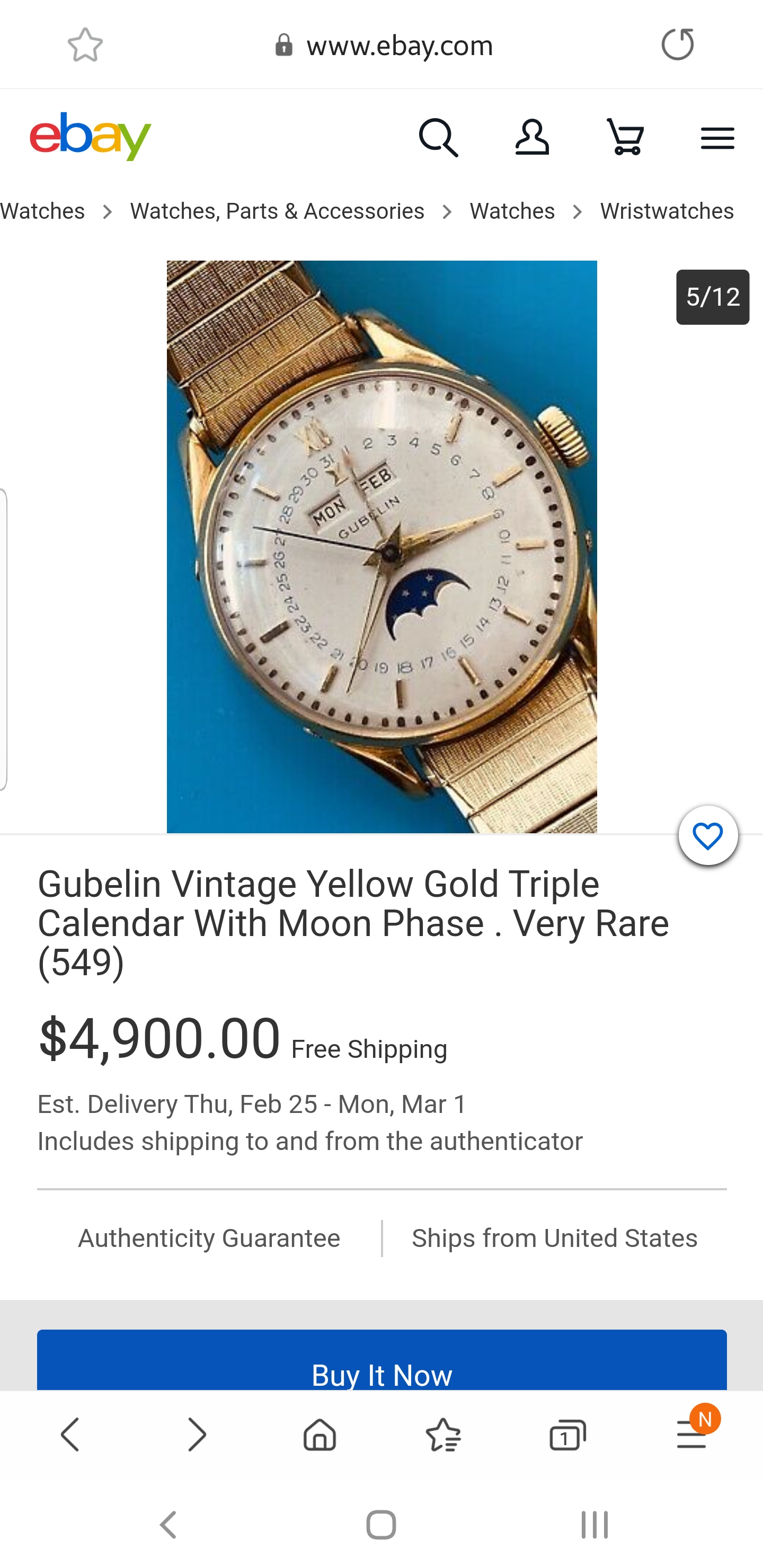Open the Watches, Parts & Accessories breadcrumb
763x1568 pixels.
click(x=277, y=211)
